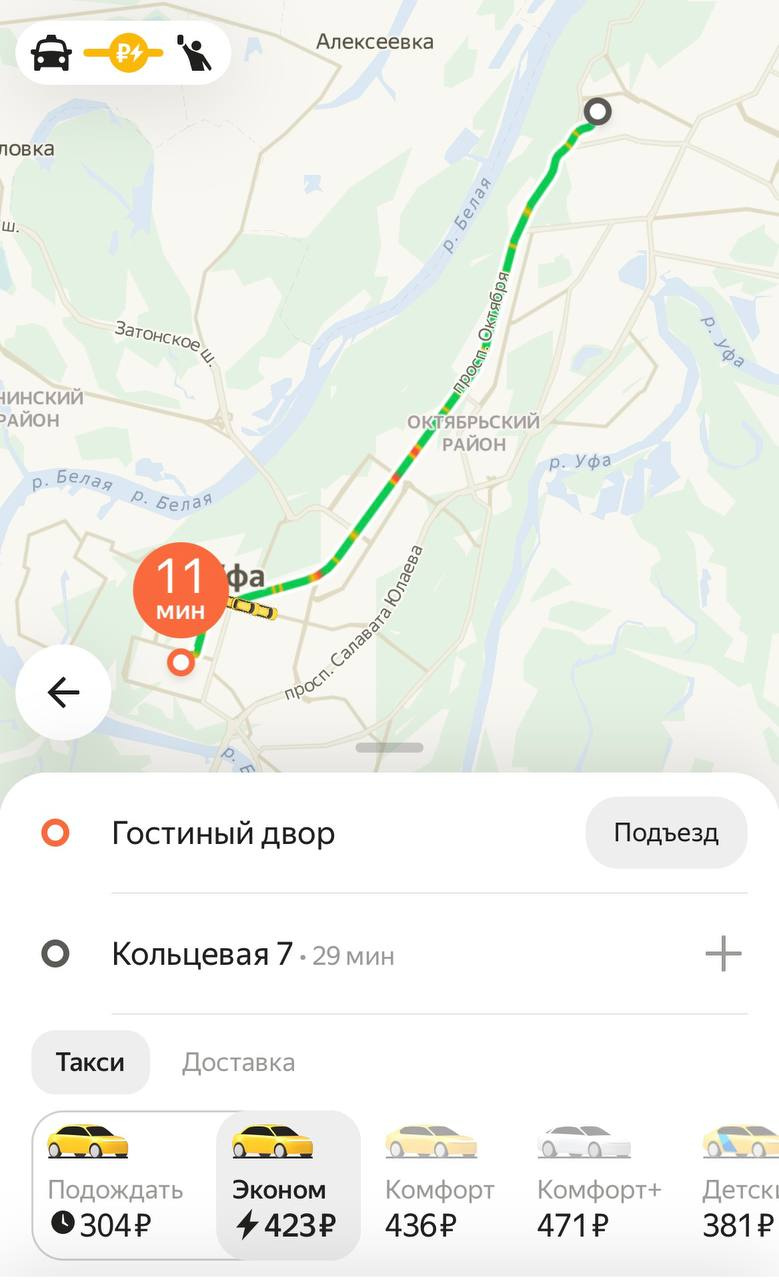Change destination Кольцевая 7
Viewport: 779px width, 1280px height.
(x=204, y=955)
